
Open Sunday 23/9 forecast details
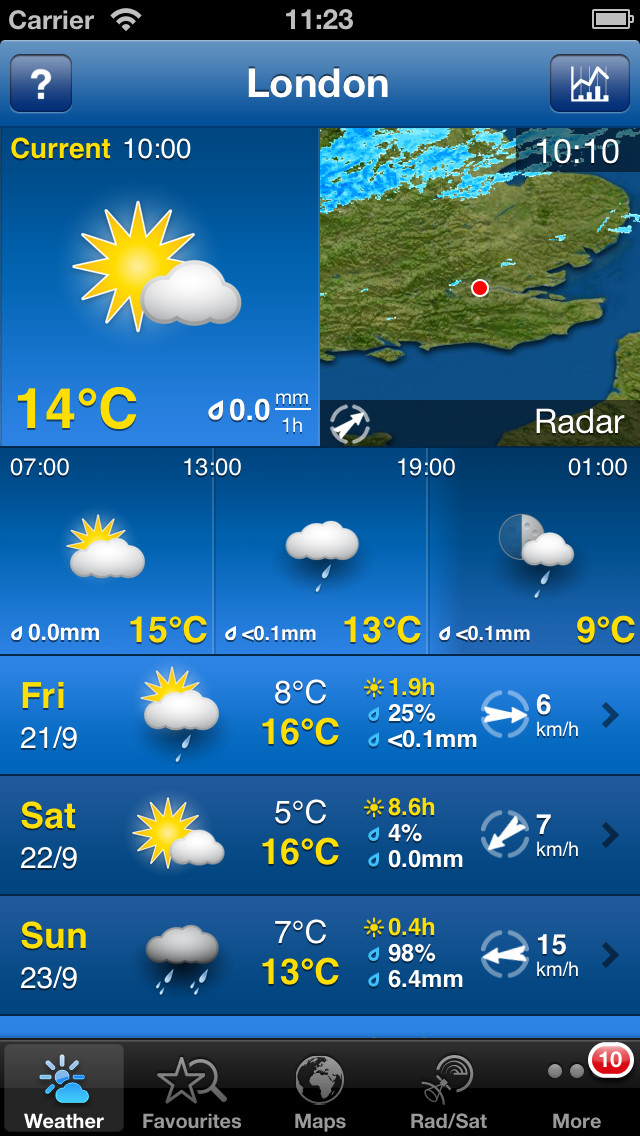point(320,956)
